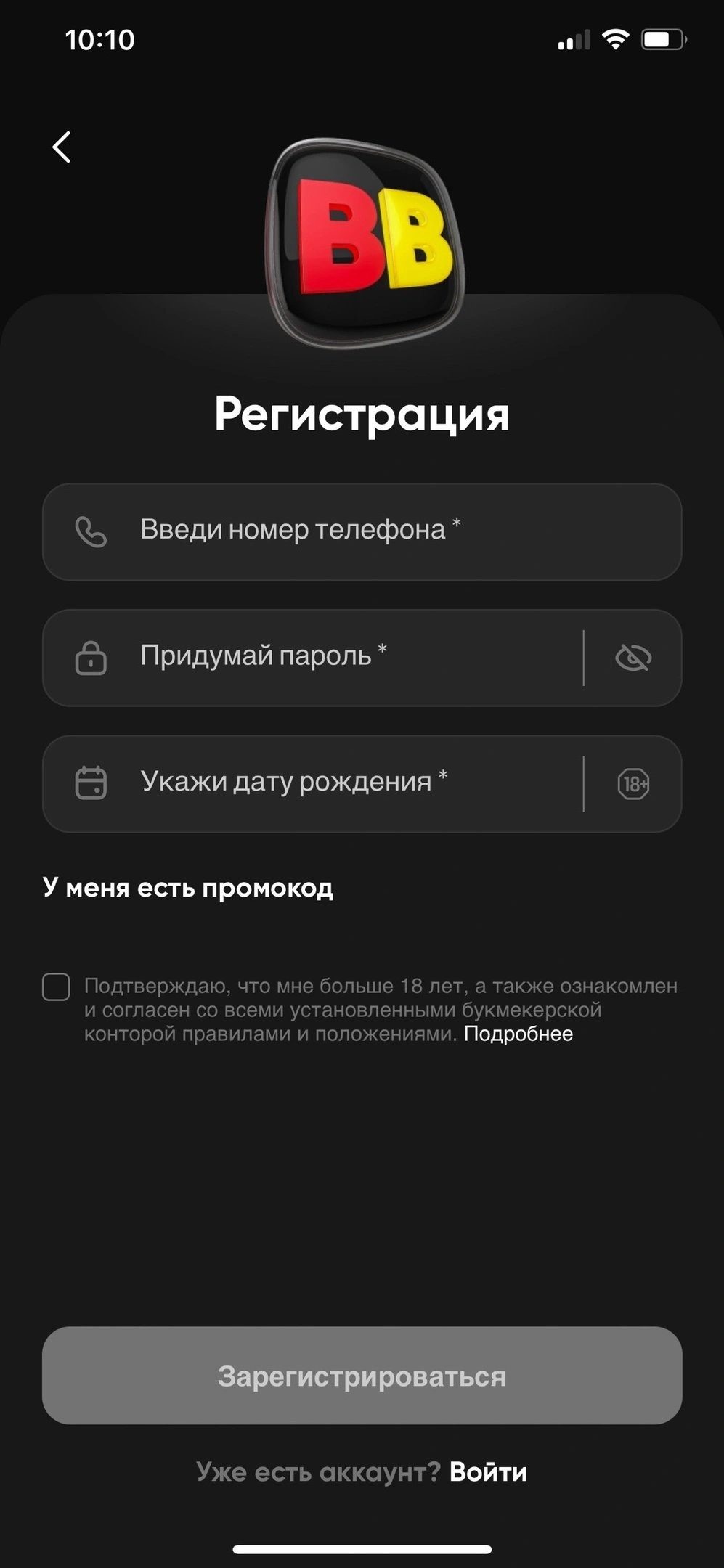Click the phone handset icon in the number field
The height and width of the screenshot is (1568, 724).
click(91, 533)
